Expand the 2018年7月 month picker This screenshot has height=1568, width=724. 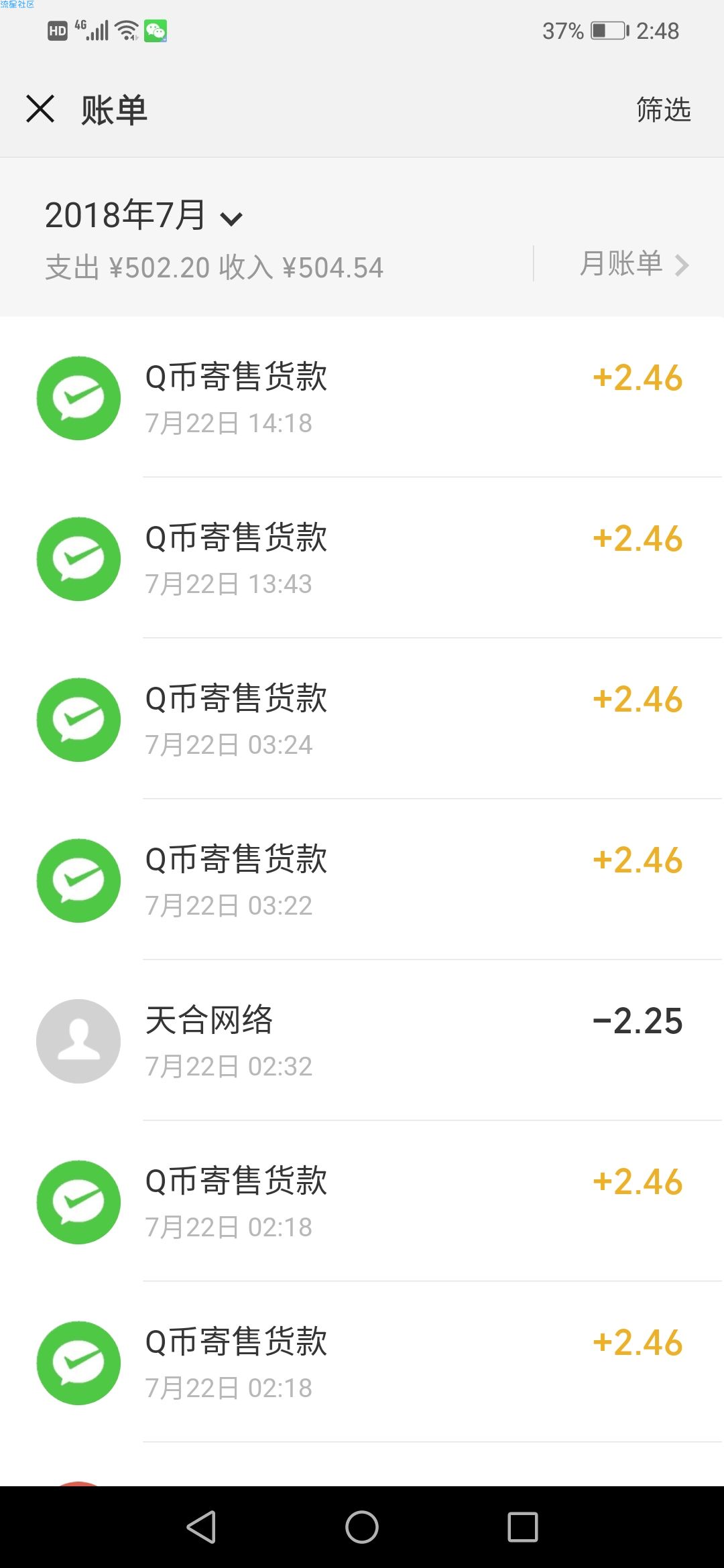[x=143, y=216]
